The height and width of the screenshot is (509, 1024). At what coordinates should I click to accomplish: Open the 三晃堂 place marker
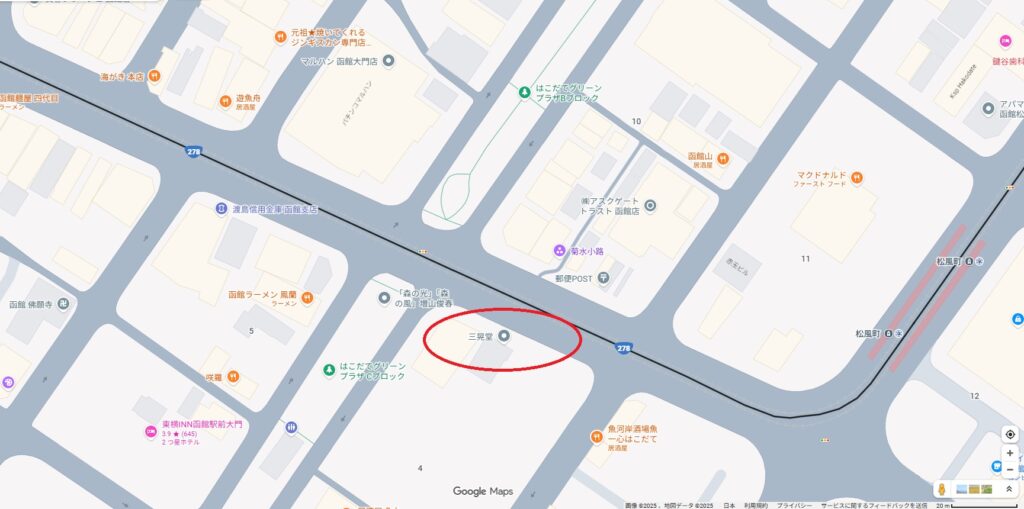point(504,336)
